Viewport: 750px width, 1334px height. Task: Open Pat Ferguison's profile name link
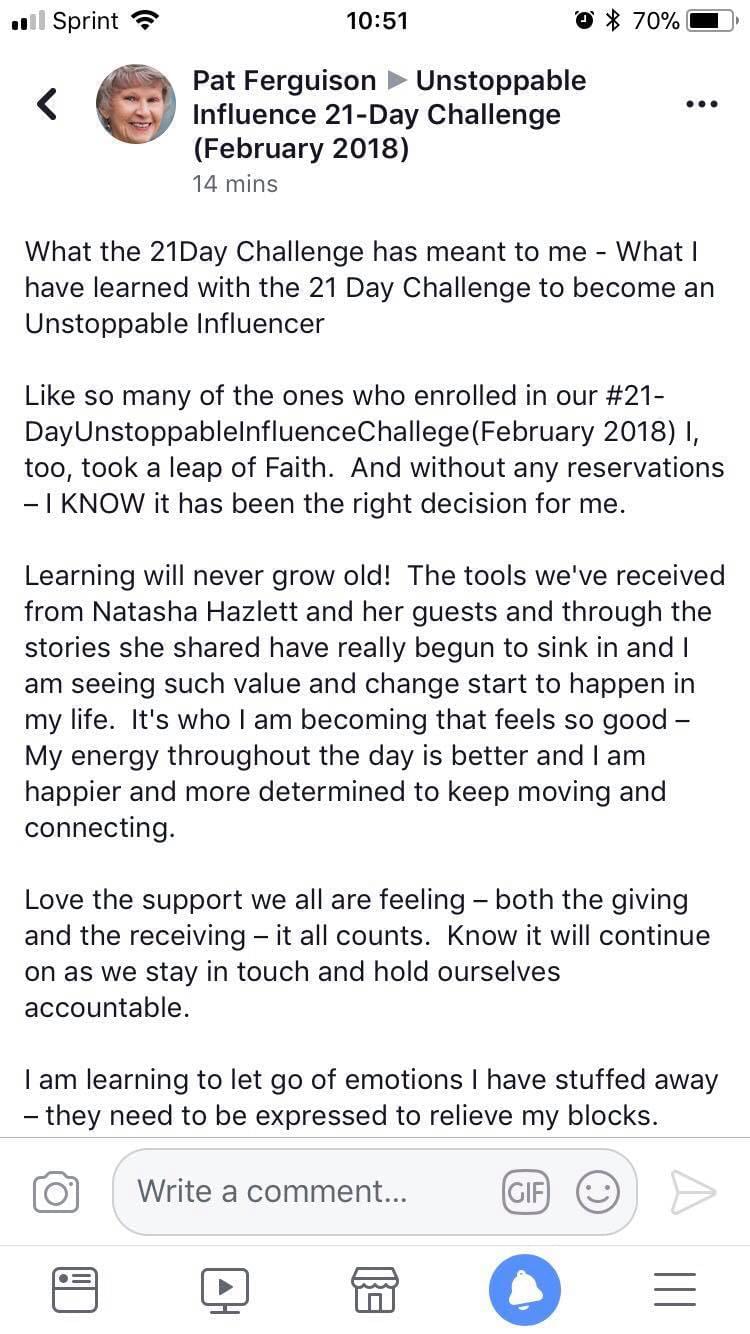pos(284,81)
